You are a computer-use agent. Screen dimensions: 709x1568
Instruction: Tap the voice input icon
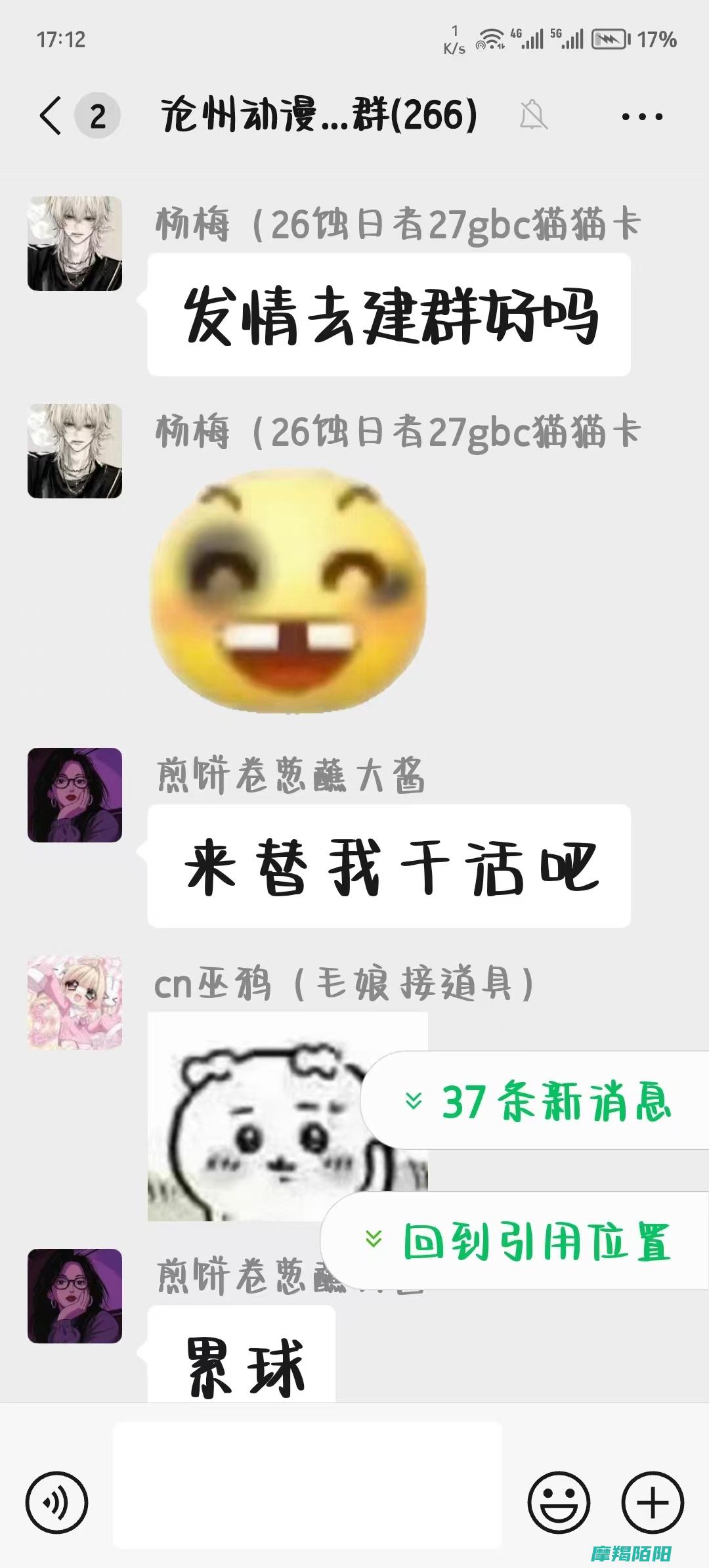tap(56, 1502)
